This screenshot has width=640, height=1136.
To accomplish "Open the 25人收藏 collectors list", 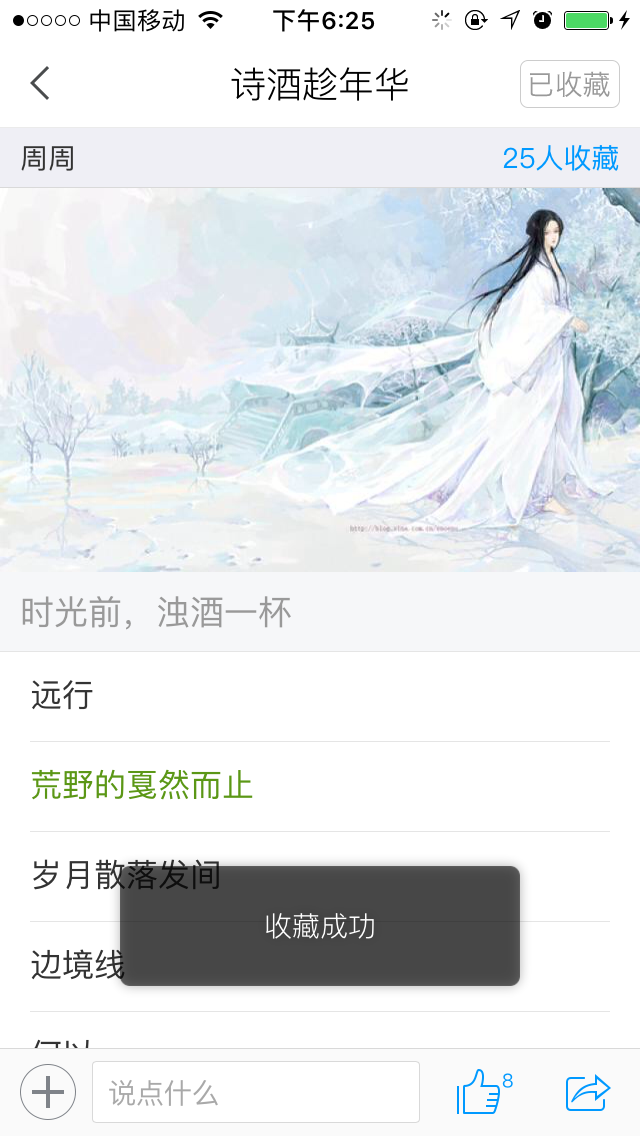I will pos(560,158).
